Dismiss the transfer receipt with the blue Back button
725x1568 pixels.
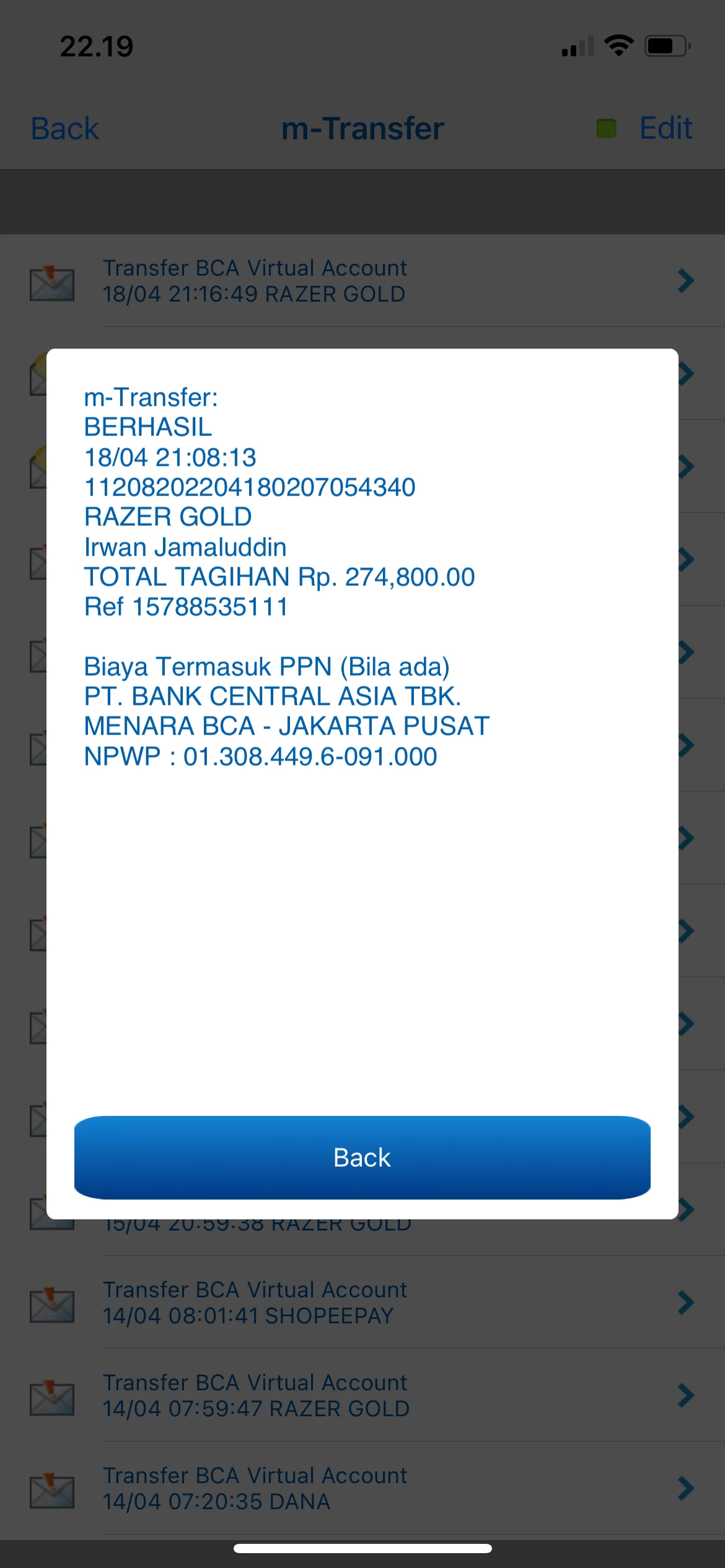point(362,1157)
